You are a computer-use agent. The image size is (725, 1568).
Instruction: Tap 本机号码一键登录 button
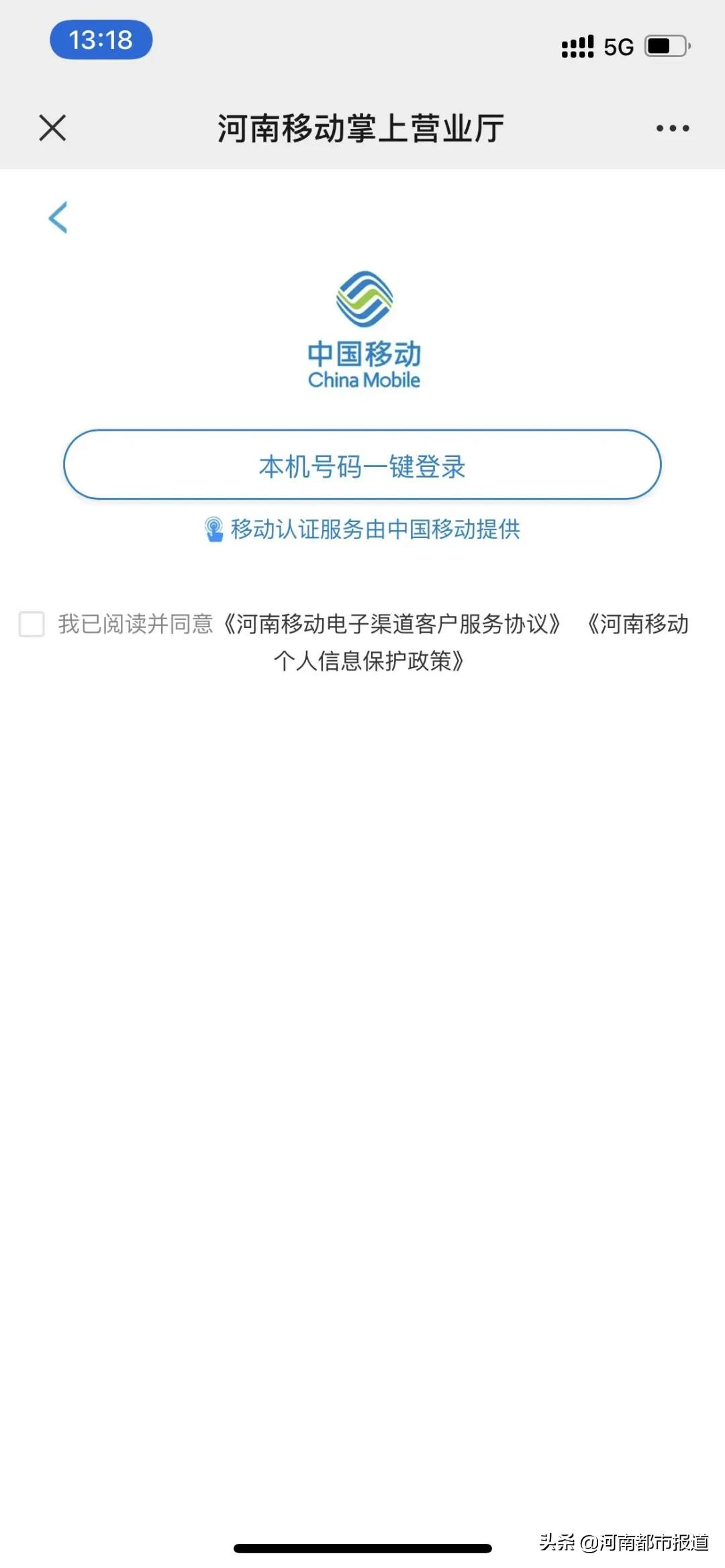click(362, 465)
